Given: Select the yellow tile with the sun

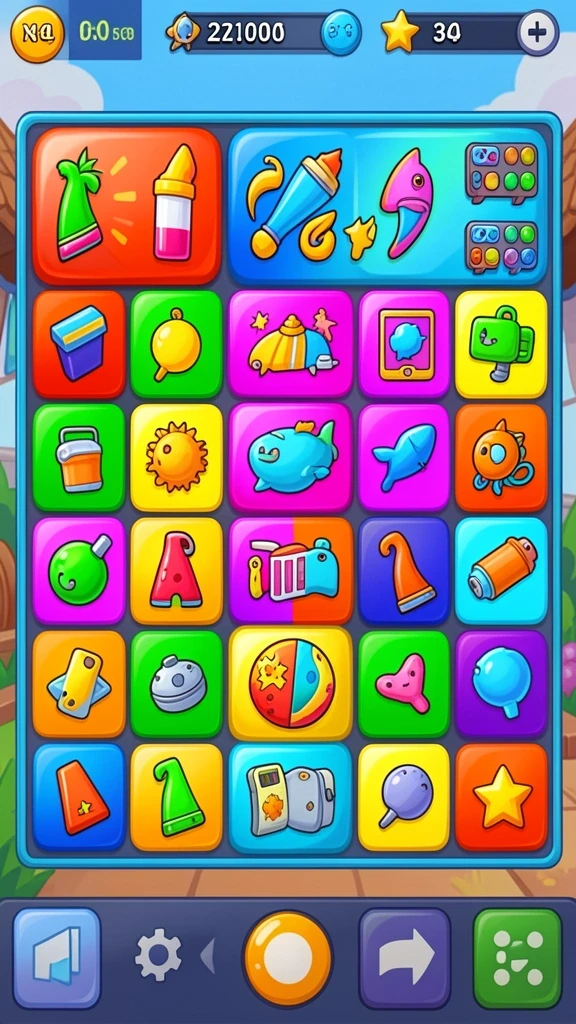Looking at the screenshot, I should tap(176, 457).
